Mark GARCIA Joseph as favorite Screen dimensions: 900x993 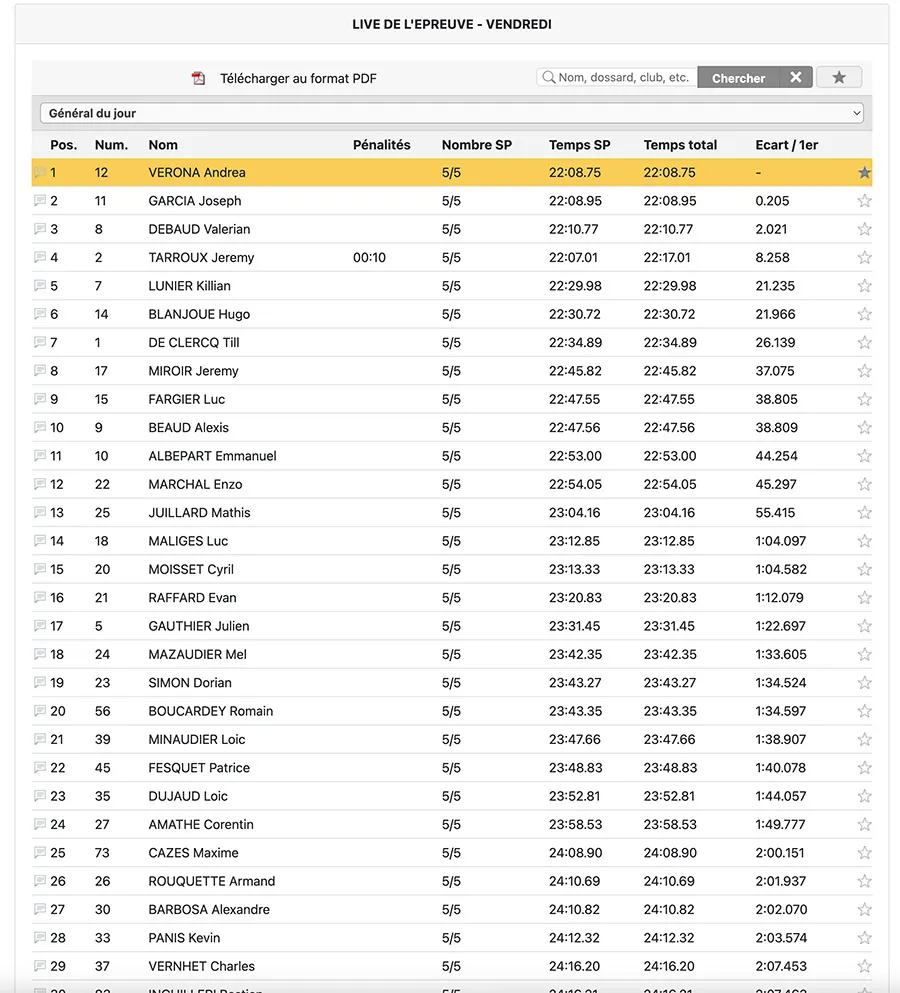click(x=864, y=201)
